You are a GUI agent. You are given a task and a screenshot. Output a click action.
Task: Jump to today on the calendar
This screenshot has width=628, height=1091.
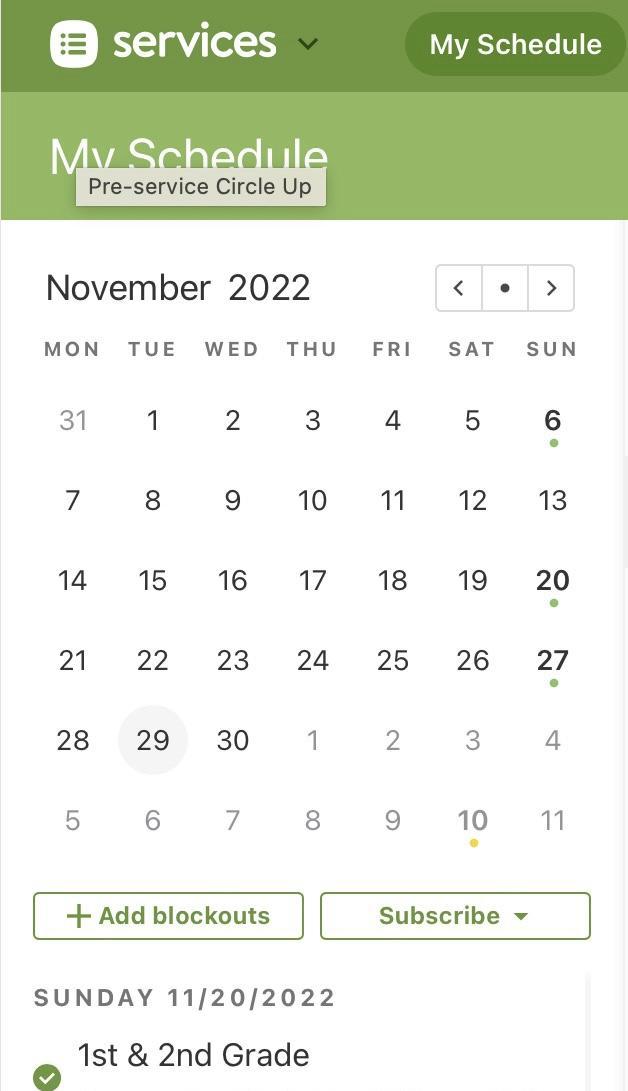505,288
